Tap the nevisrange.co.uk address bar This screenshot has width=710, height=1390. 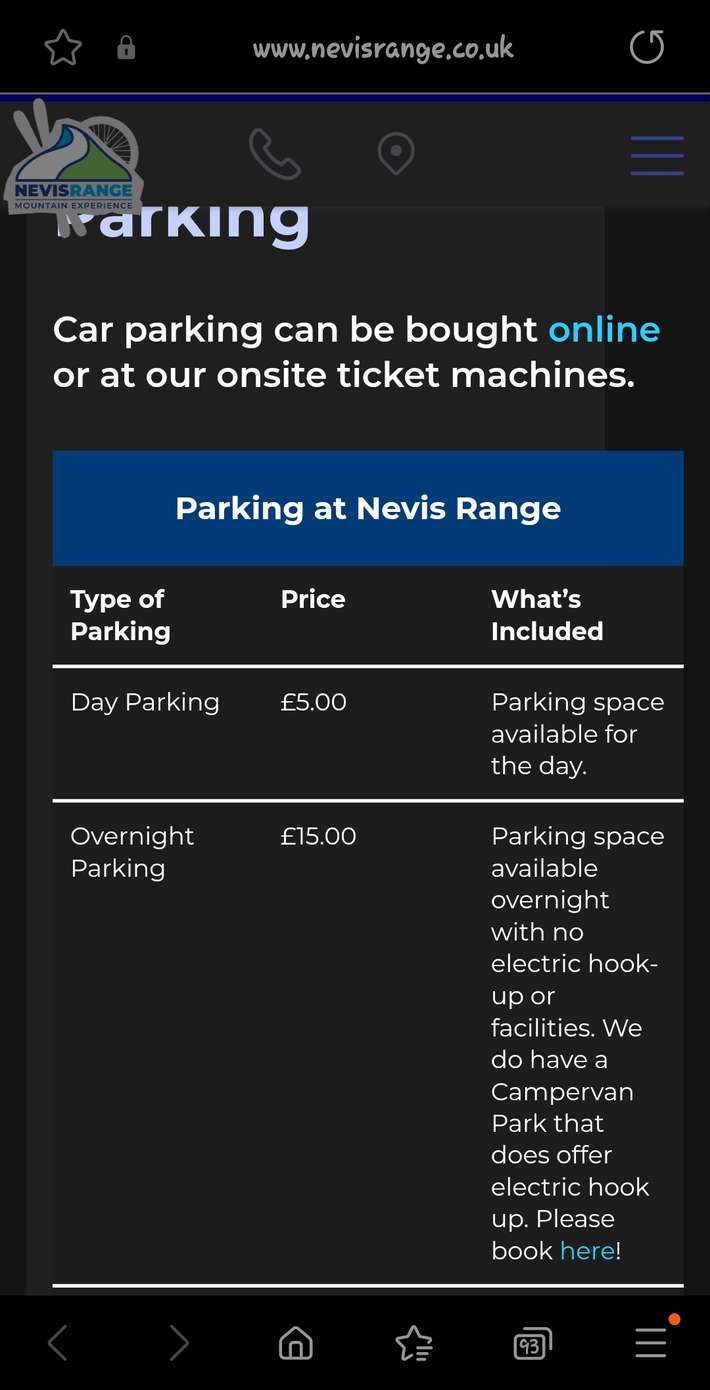coord(383,48)
